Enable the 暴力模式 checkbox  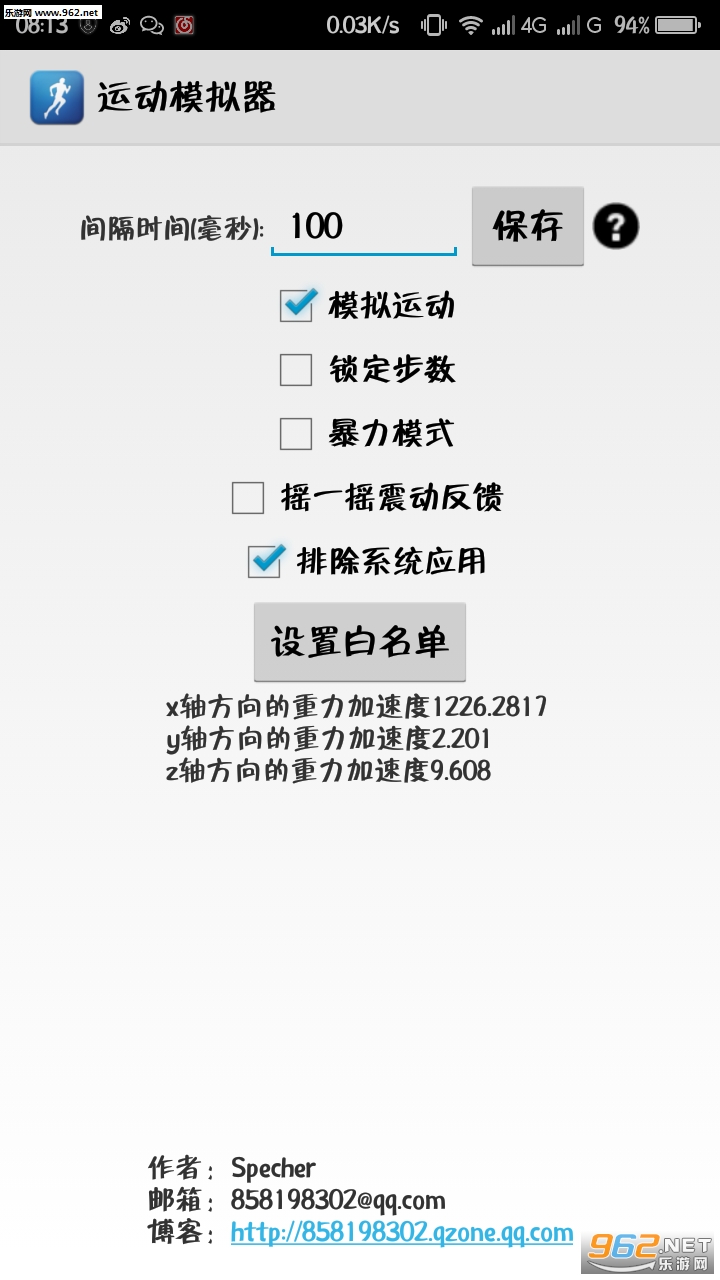click(296, 434)
